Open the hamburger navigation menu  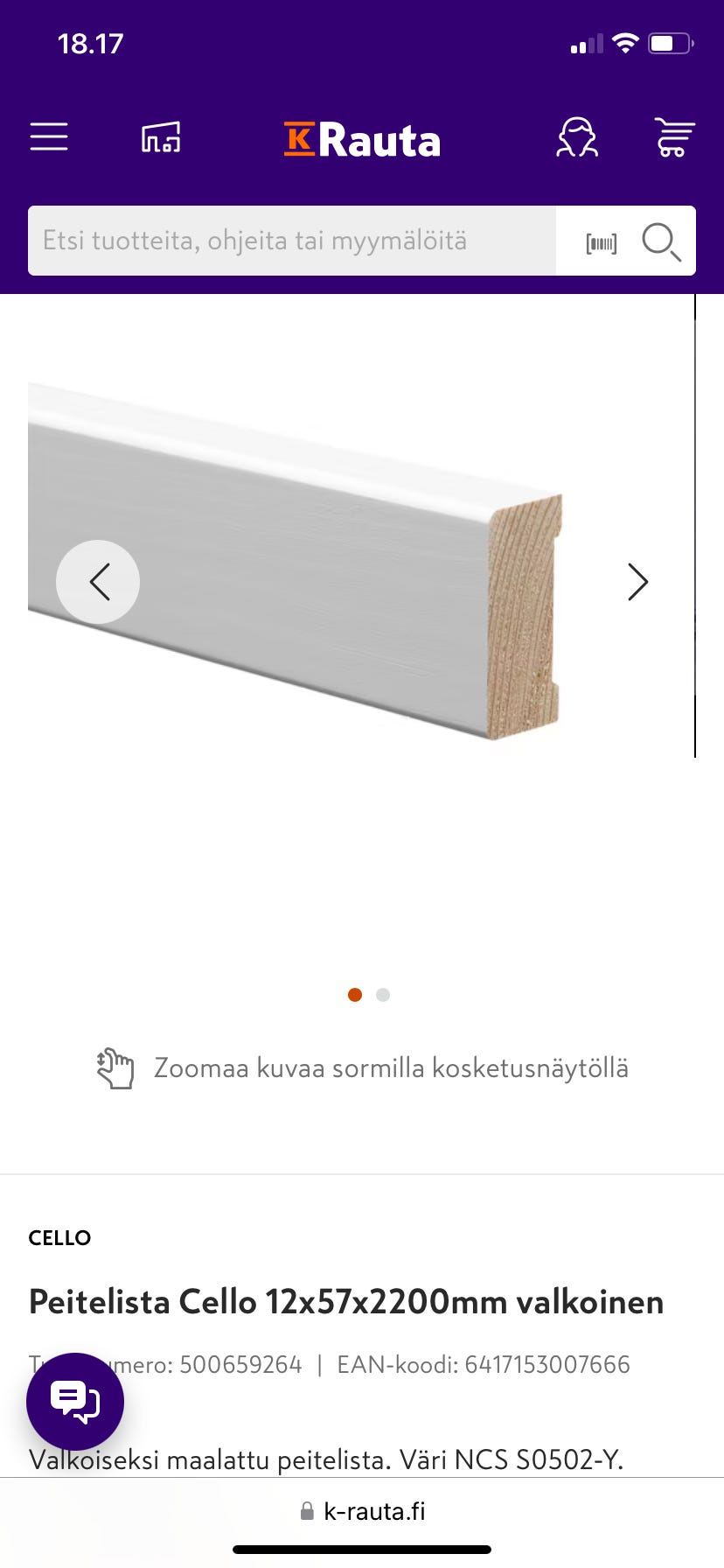(49, 137)
